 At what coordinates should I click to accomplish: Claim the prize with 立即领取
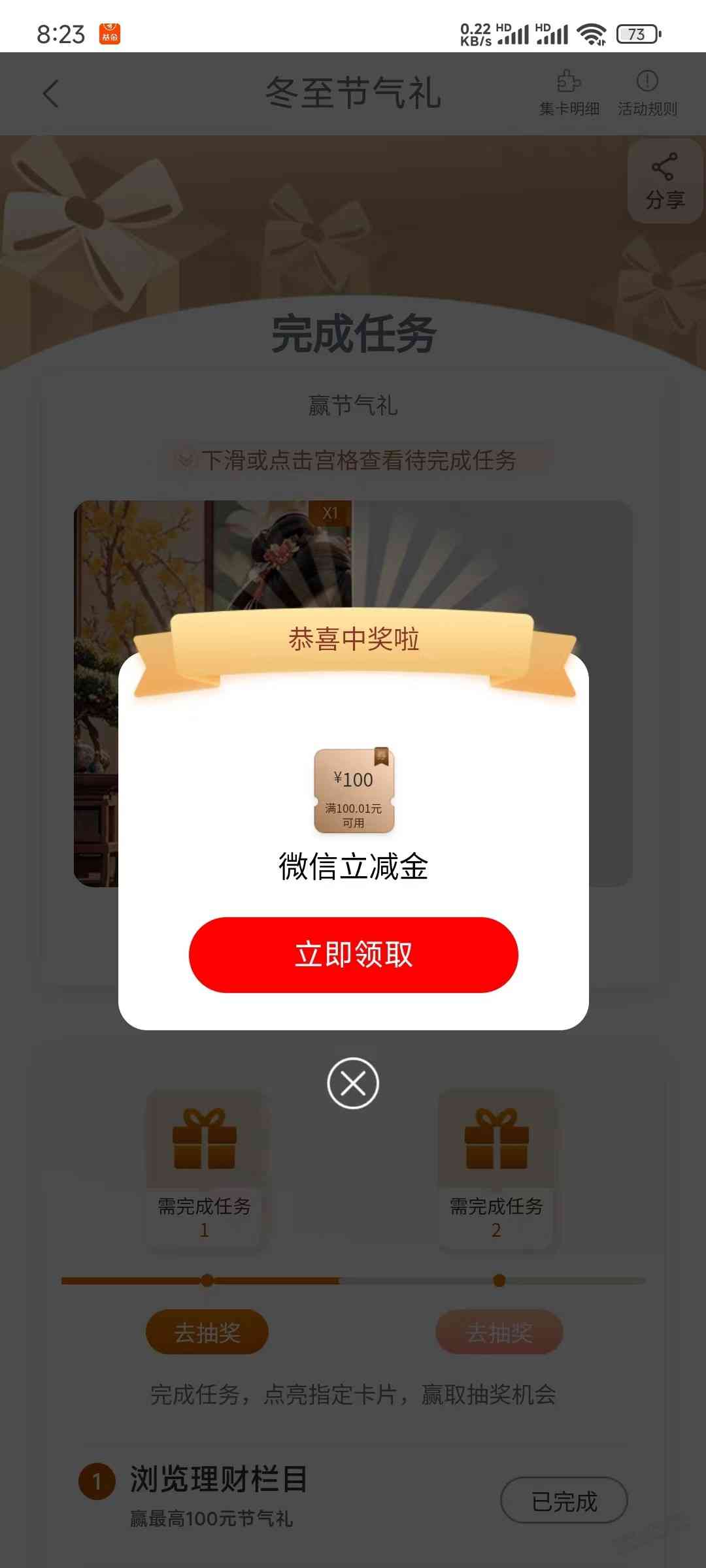353,955
